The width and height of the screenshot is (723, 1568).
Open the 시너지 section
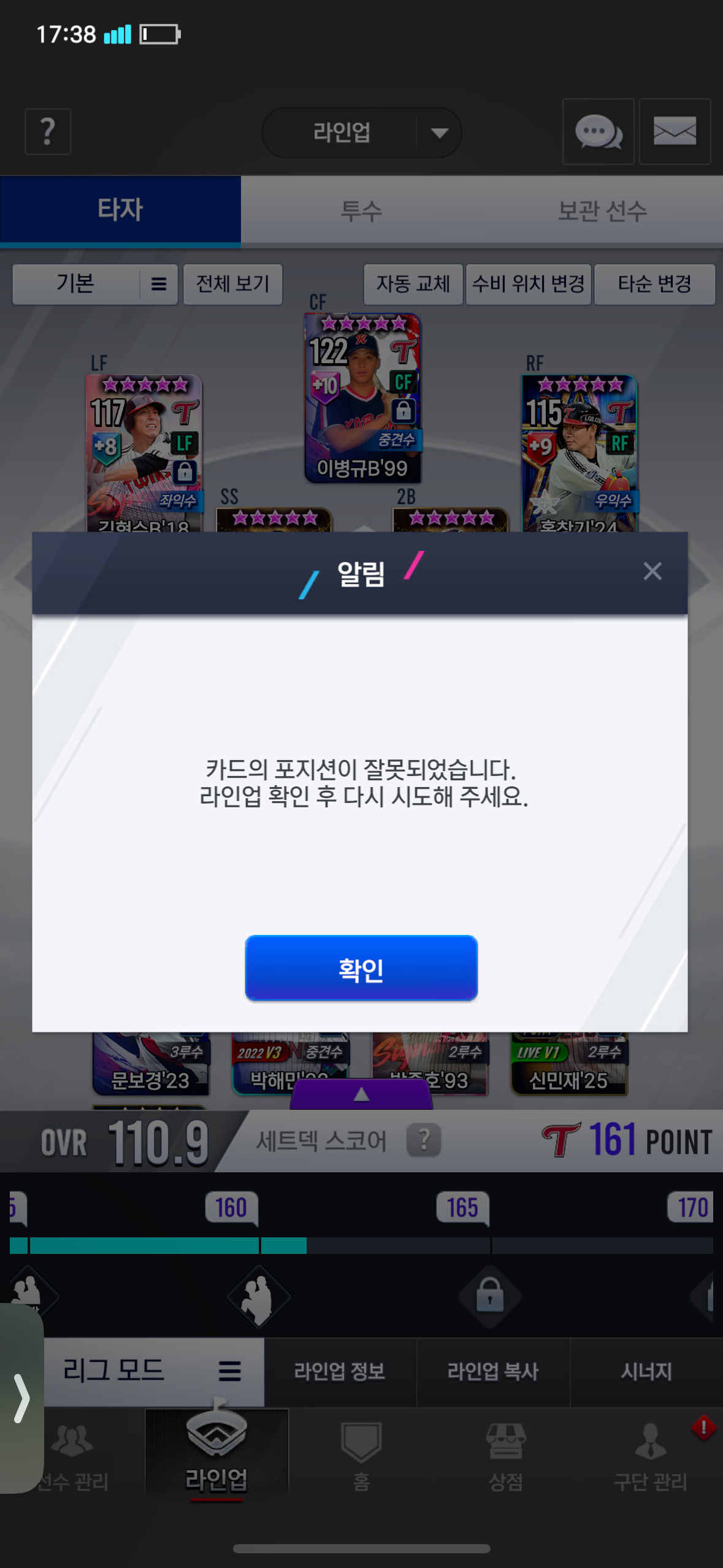pyautogui.click(x=646, y=1371)
